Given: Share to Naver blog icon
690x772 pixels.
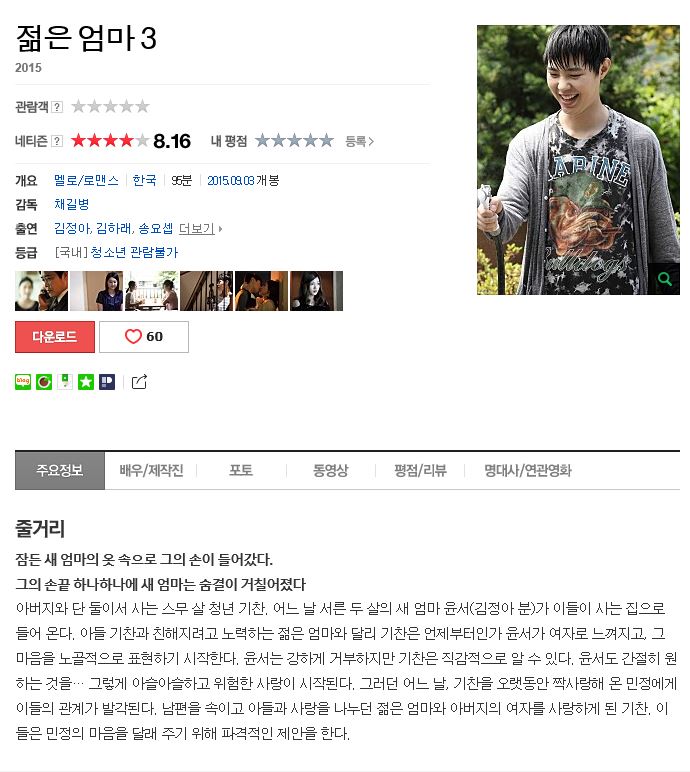Looking at the screenshot, I should click(23, 382).
